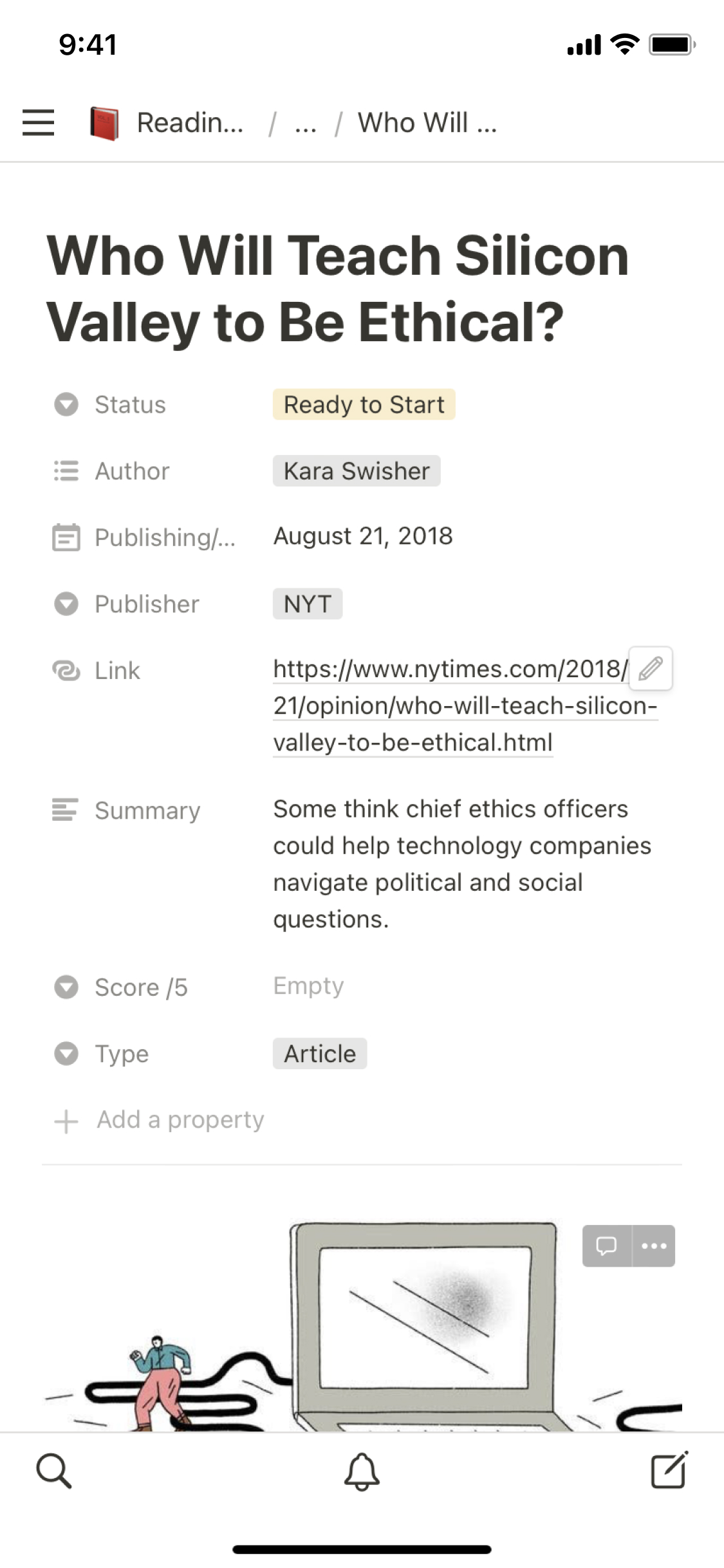Open search from the bottom bar
This screenshot has width=724, height=1568.
point(53,1471)
